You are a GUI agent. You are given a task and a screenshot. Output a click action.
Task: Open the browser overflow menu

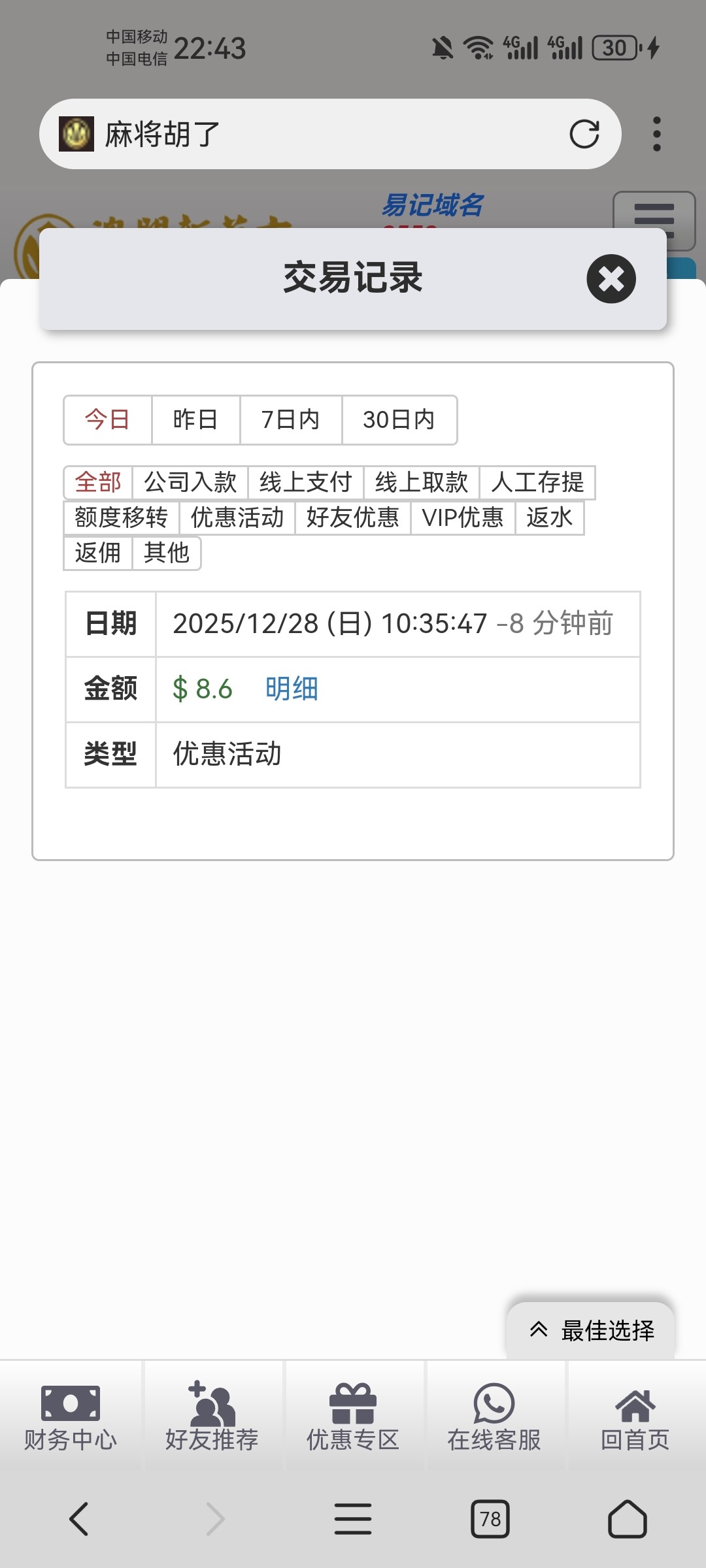(656, 134)
